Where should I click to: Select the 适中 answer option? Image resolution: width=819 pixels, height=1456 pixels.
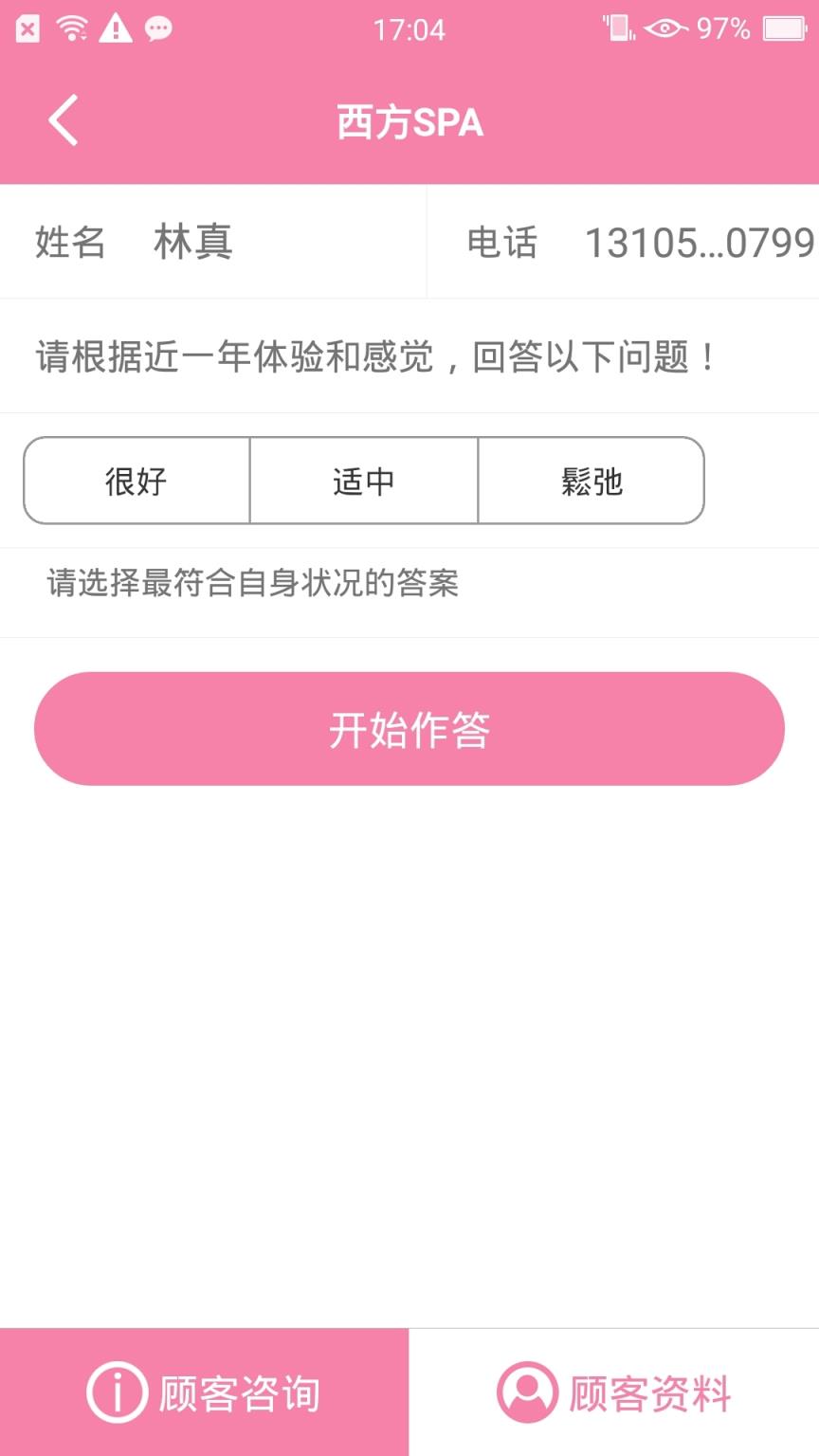(363, 482)
